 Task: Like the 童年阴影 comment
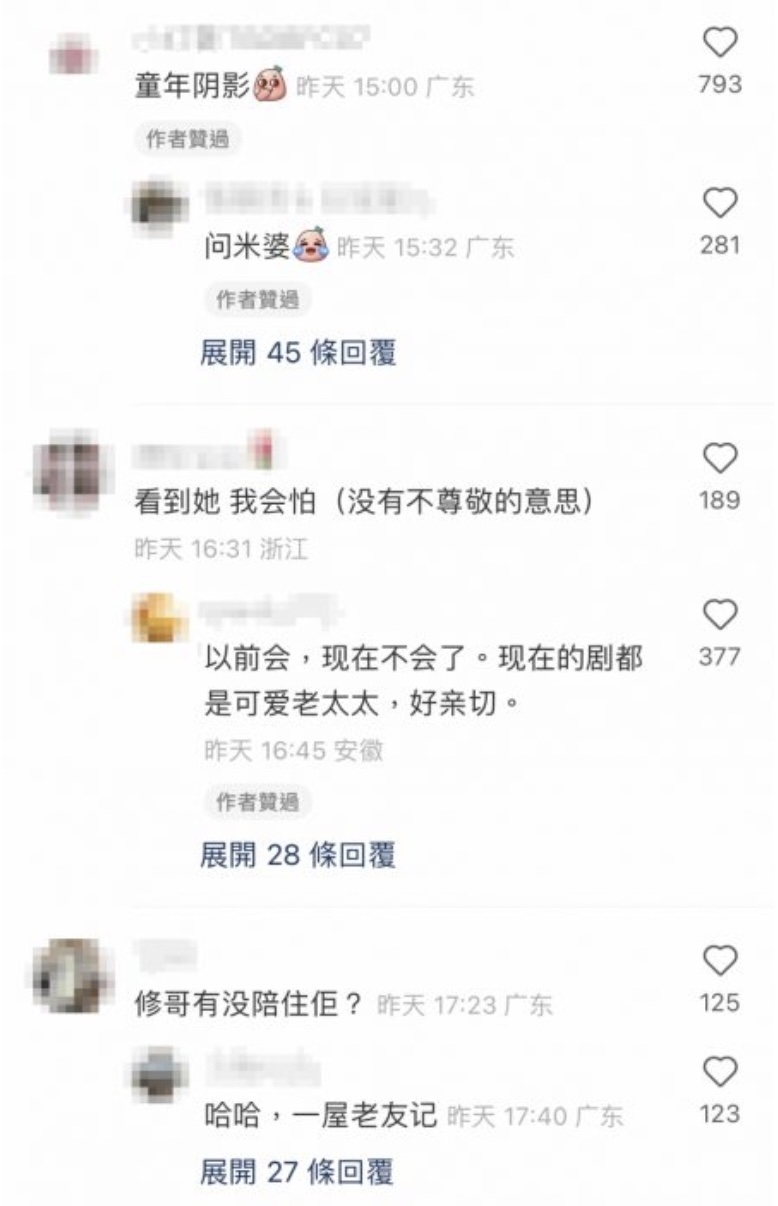point(720,43)
